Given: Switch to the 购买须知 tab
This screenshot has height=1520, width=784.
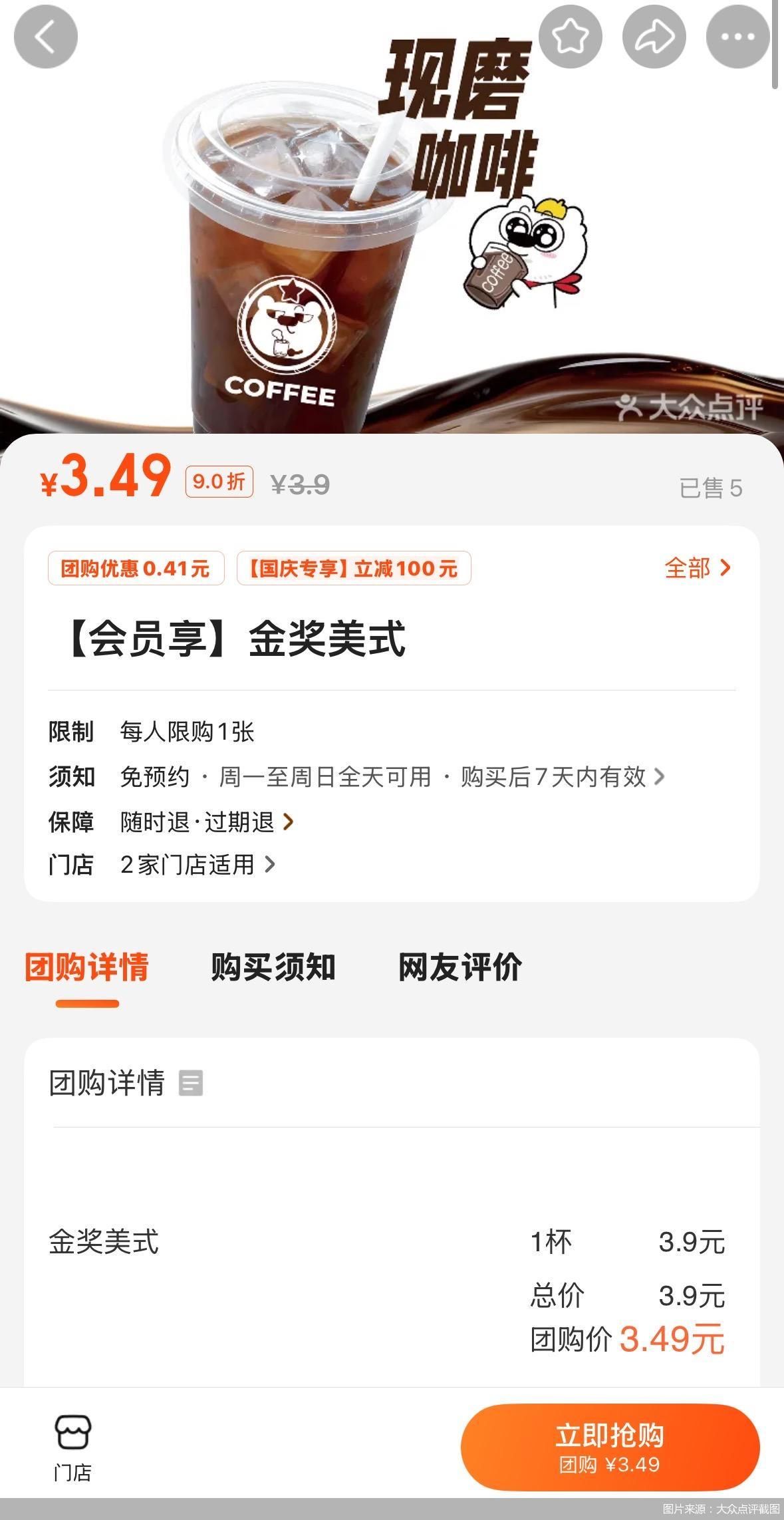Looking at the screenshot, I should (x=273, y=969).
